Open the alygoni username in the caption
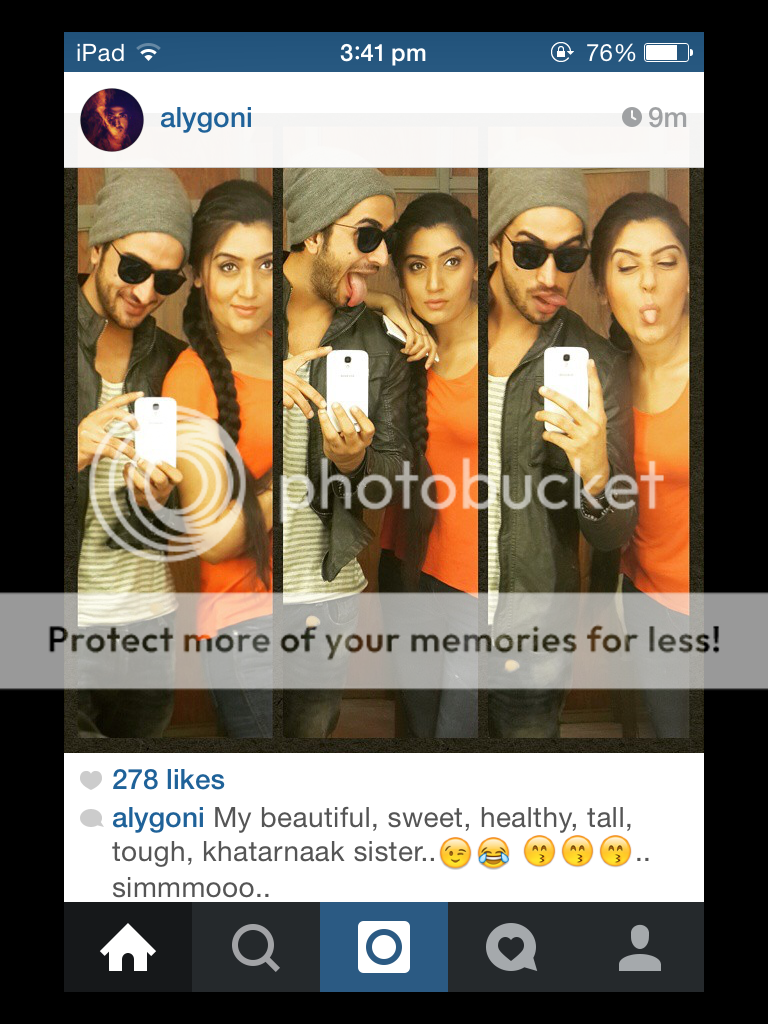Viewport: 768px width, 1024px height. click(158, 818)
